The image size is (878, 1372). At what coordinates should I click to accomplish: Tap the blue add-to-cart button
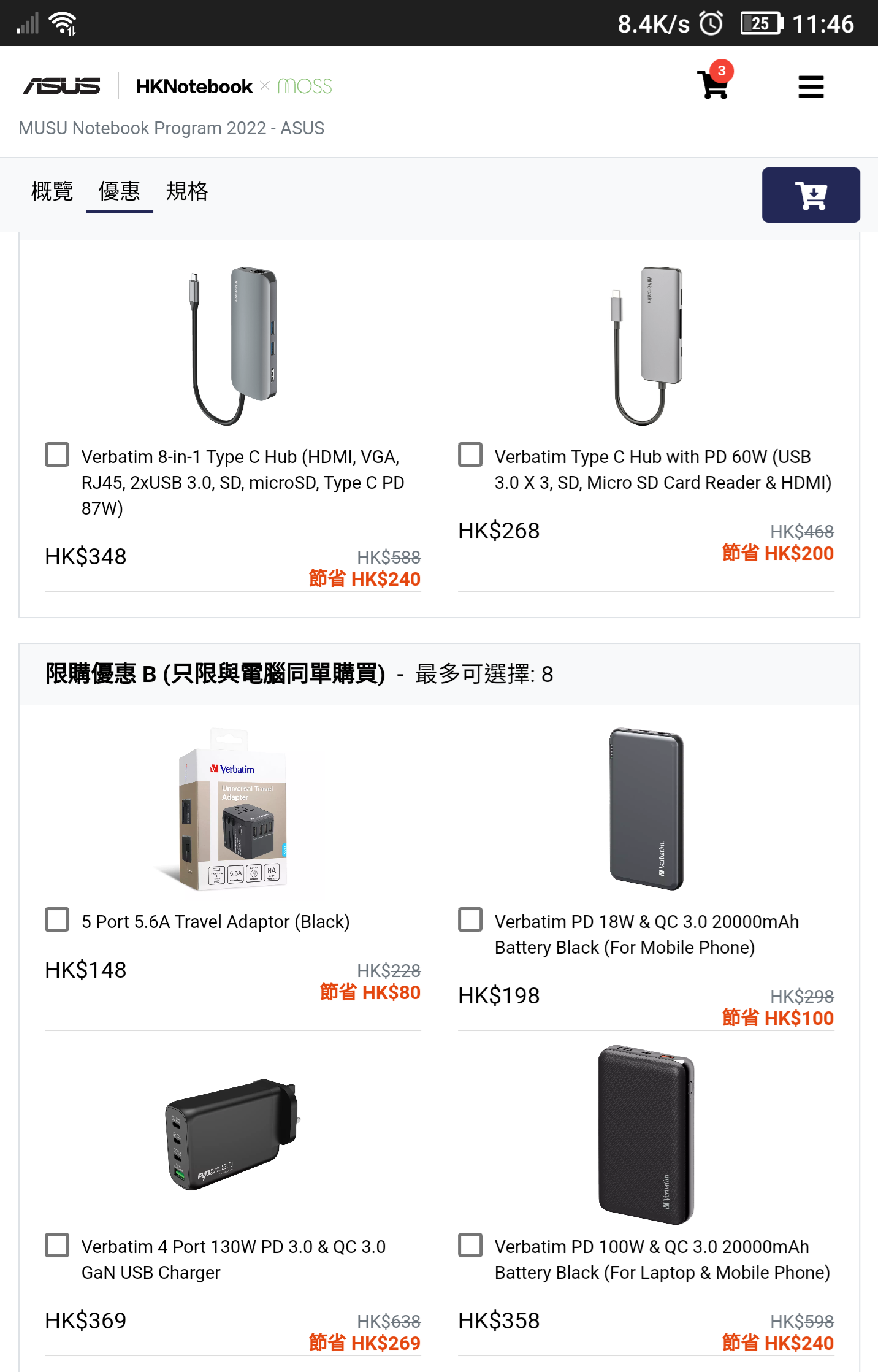pyautogui.click(x=811, y=195)
